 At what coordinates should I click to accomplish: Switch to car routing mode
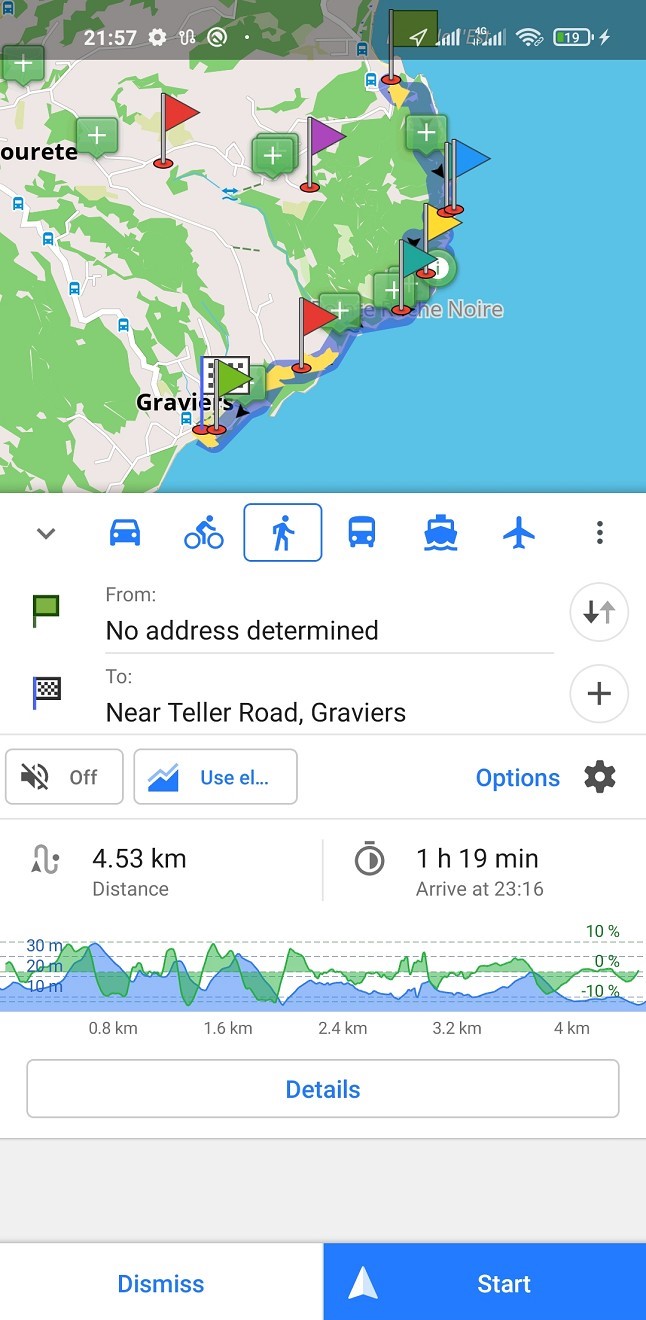pos(125,533)
